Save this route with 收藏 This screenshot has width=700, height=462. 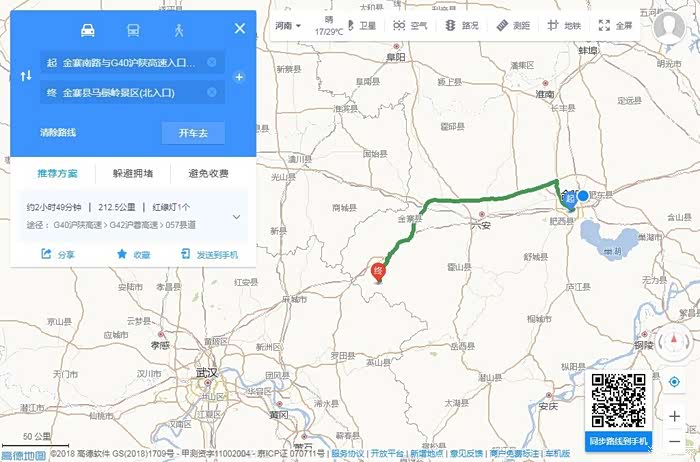[x=133, y=255]
